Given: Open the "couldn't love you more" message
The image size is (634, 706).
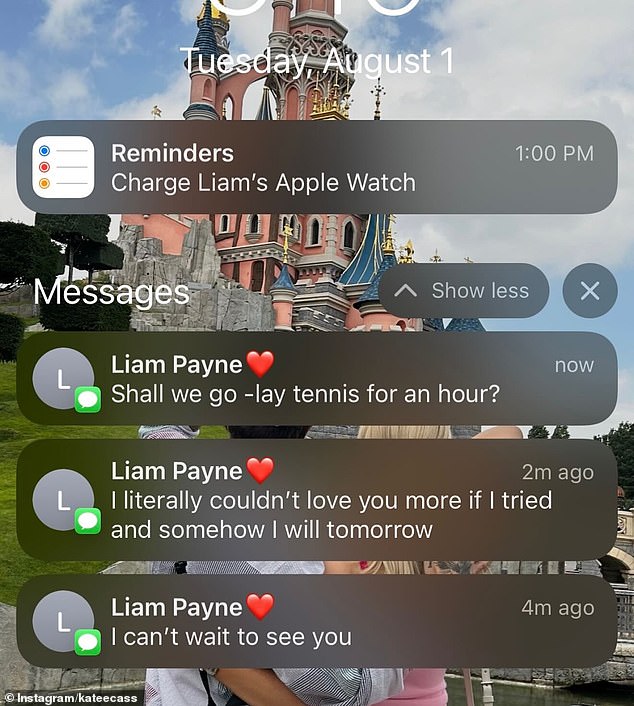Looking at the screenshot, I should click(316, 499).
